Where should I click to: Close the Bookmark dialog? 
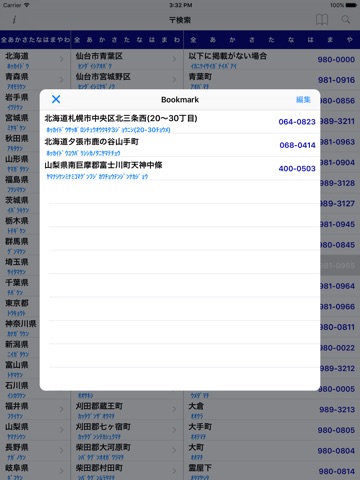(x=56, y=99)
